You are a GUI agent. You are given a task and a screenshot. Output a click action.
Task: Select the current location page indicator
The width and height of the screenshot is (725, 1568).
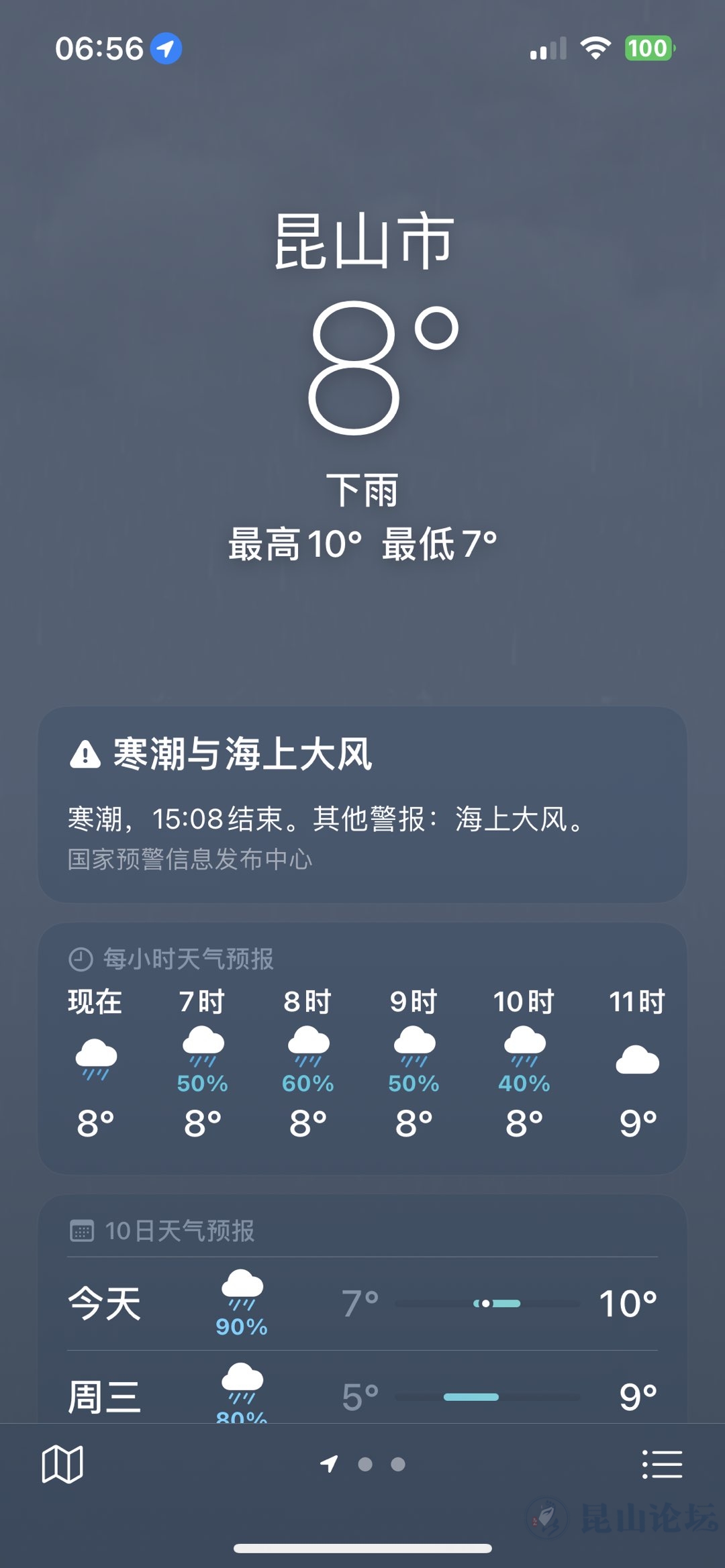coord(329,1464)
